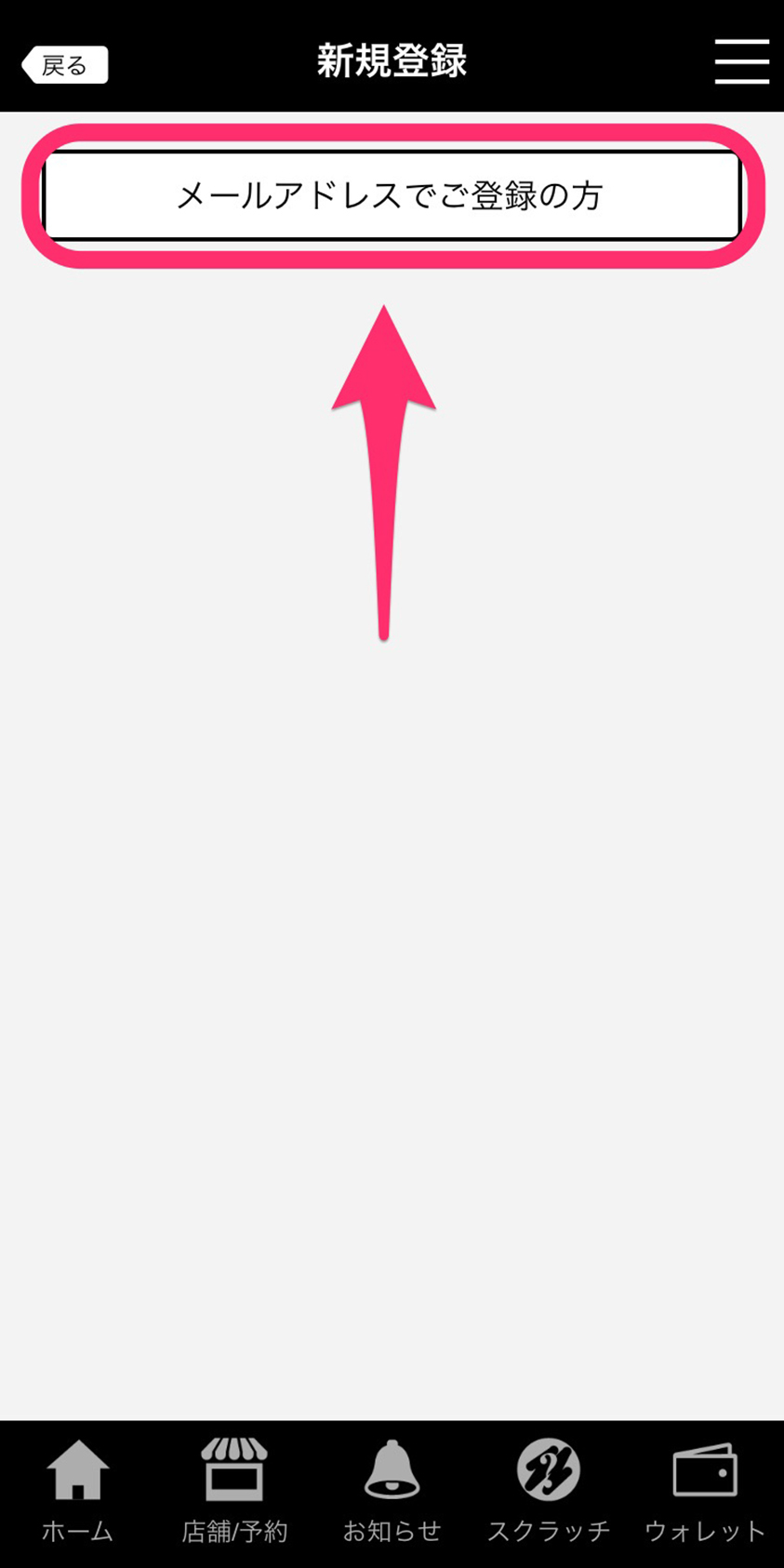784x1568 pixels.
Task: Go to the お知らせ tab
Action: coord(392,1491)
